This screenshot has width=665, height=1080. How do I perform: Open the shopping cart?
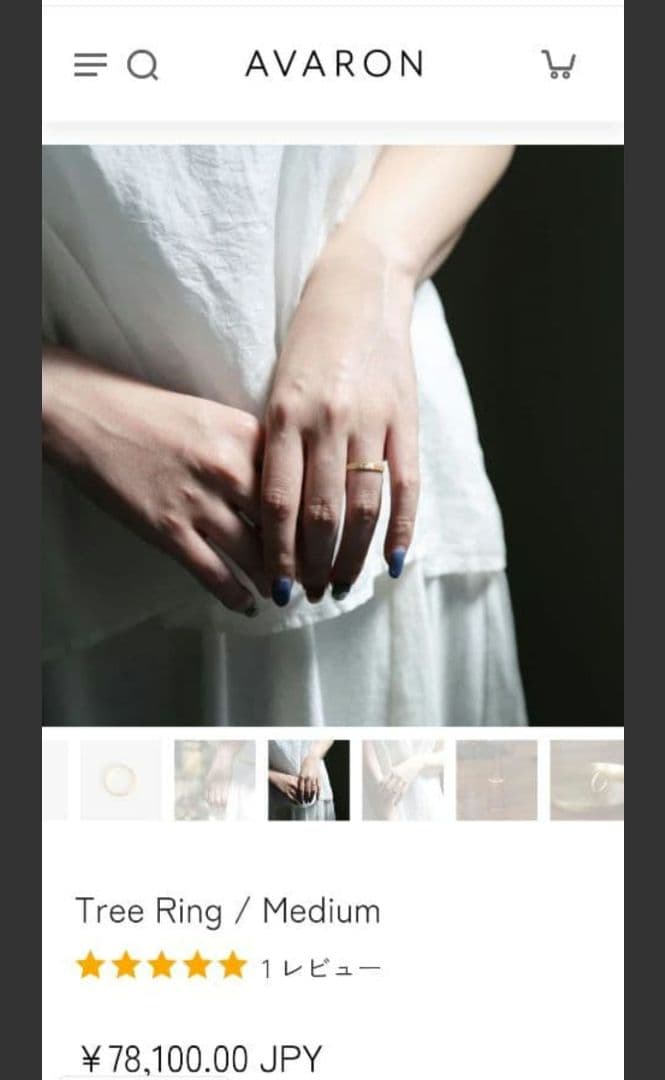pyautogui.click(x=558, y=64)
